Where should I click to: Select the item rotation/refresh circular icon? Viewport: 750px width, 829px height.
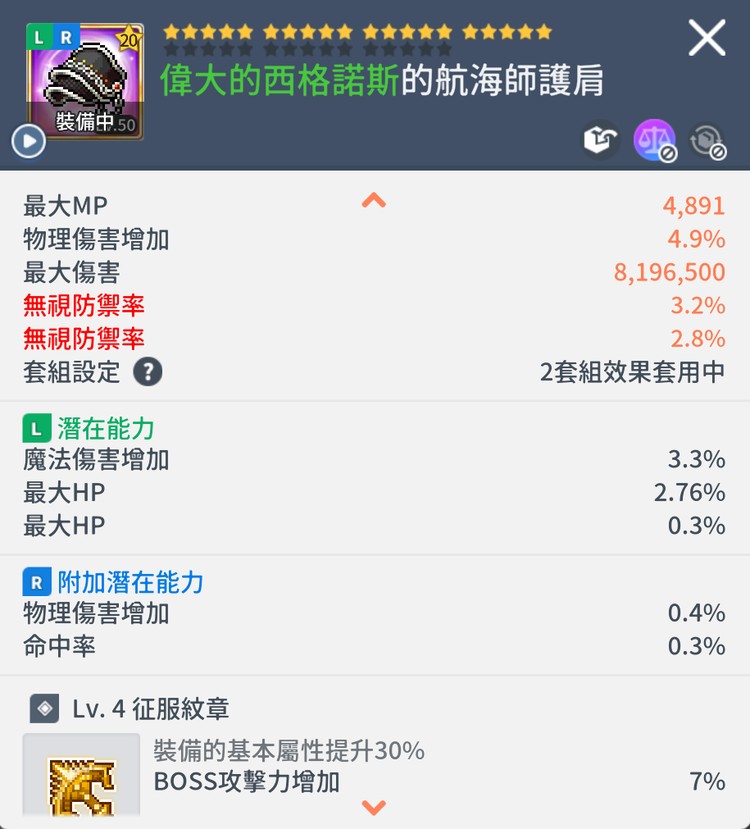[706, 141]
